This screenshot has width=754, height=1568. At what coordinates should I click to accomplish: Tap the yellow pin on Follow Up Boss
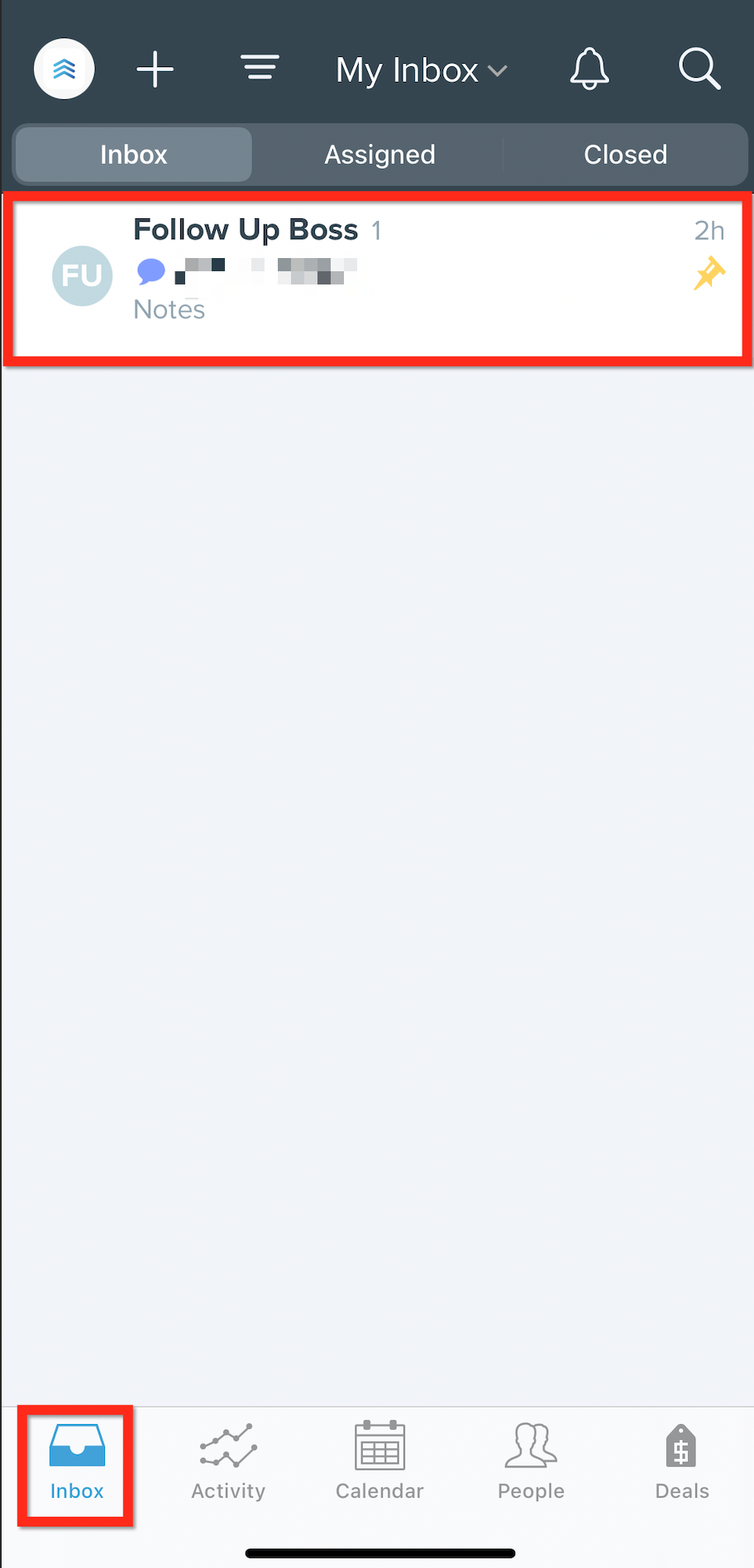(x=709, y=273)
